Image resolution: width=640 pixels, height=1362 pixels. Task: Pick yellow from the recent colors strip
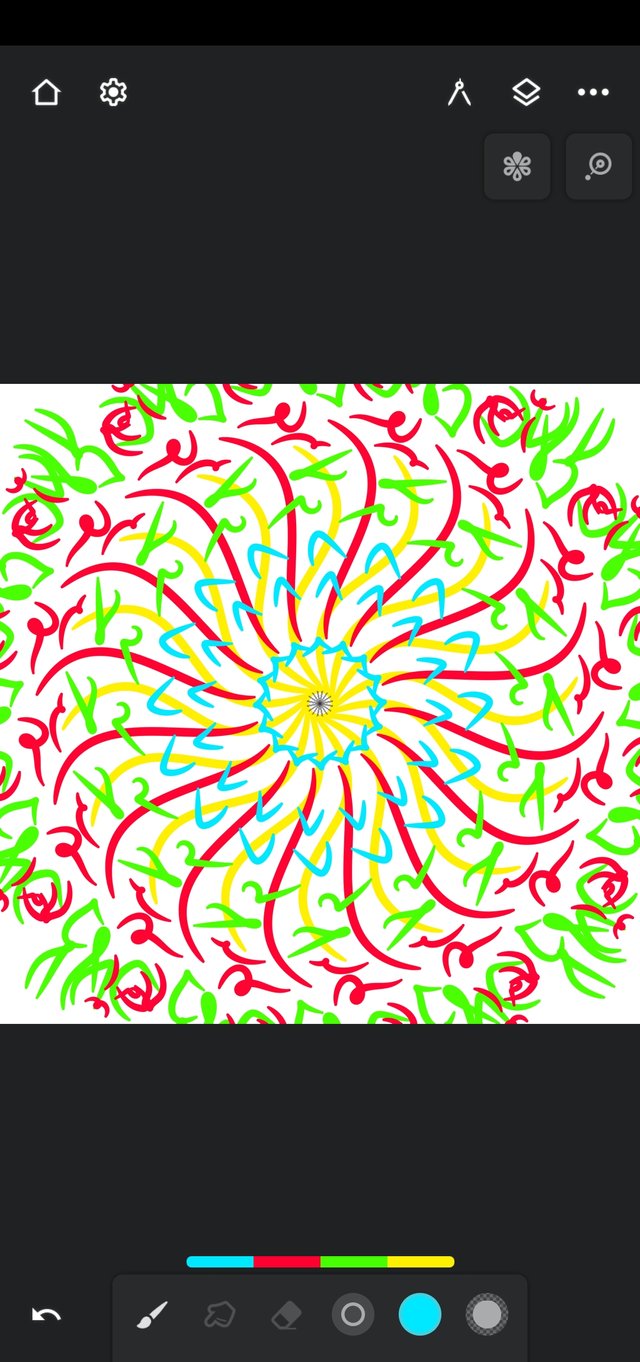click(420, 1262)
